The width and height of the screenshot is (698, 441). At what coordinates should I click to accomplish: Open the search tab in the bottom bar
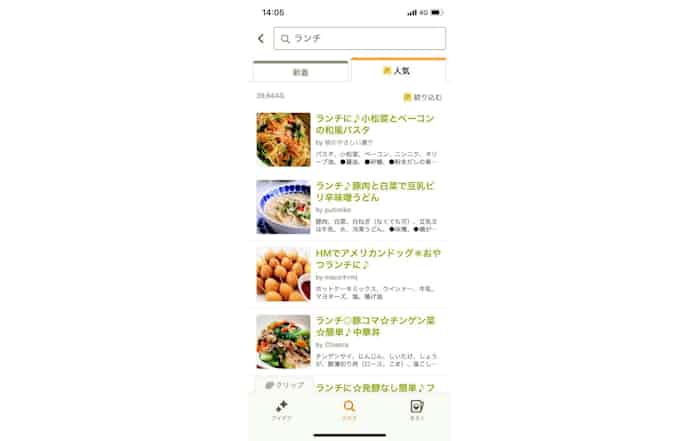click(349, 410)
